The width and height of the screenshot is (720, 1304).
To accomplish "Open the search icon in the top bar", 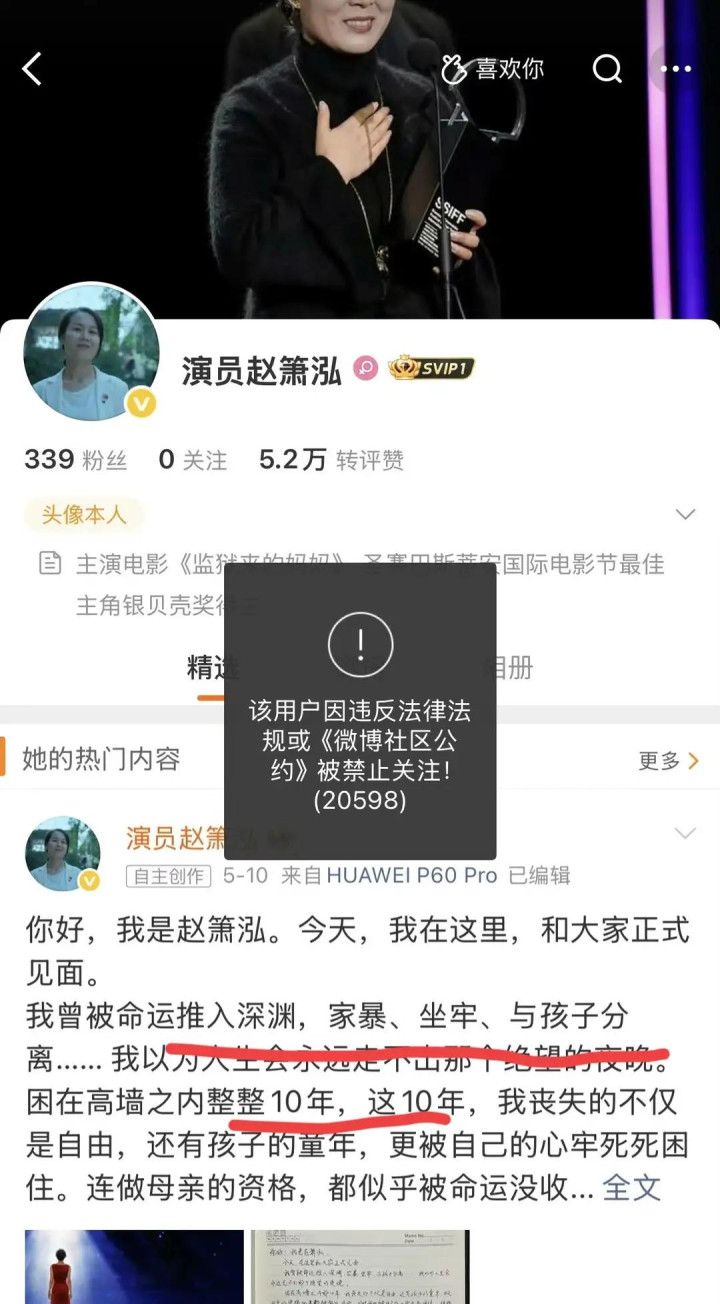I will [607, 68].
